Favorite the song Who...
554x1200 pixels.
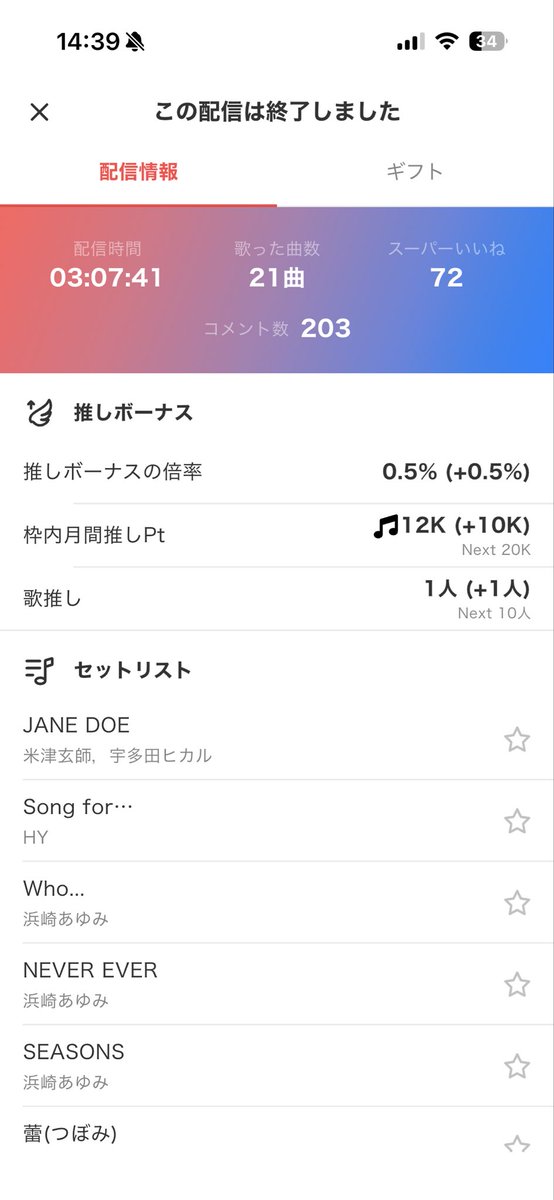tap(516, 903)
